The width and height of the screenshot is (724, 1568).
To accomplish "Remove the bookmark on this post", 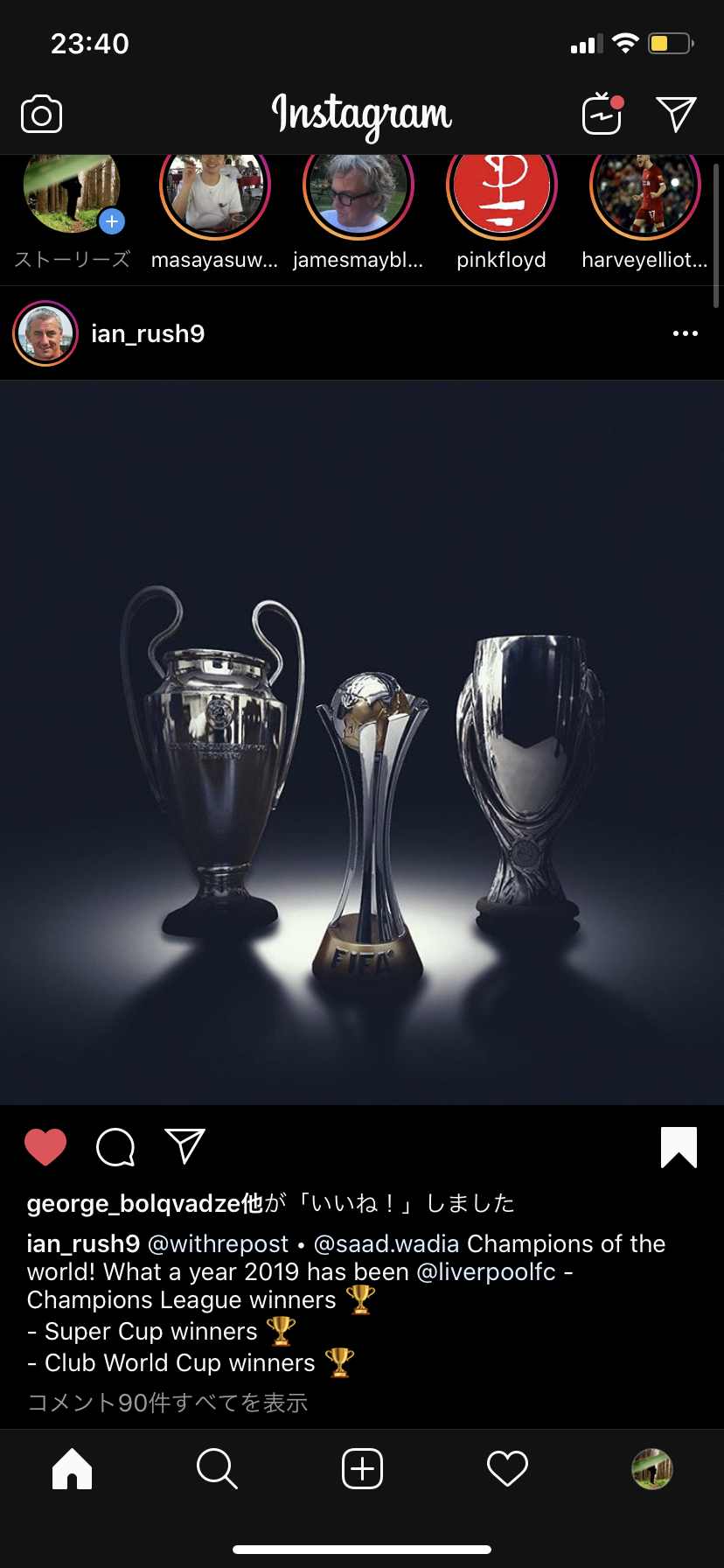I will coord(679,1147).
